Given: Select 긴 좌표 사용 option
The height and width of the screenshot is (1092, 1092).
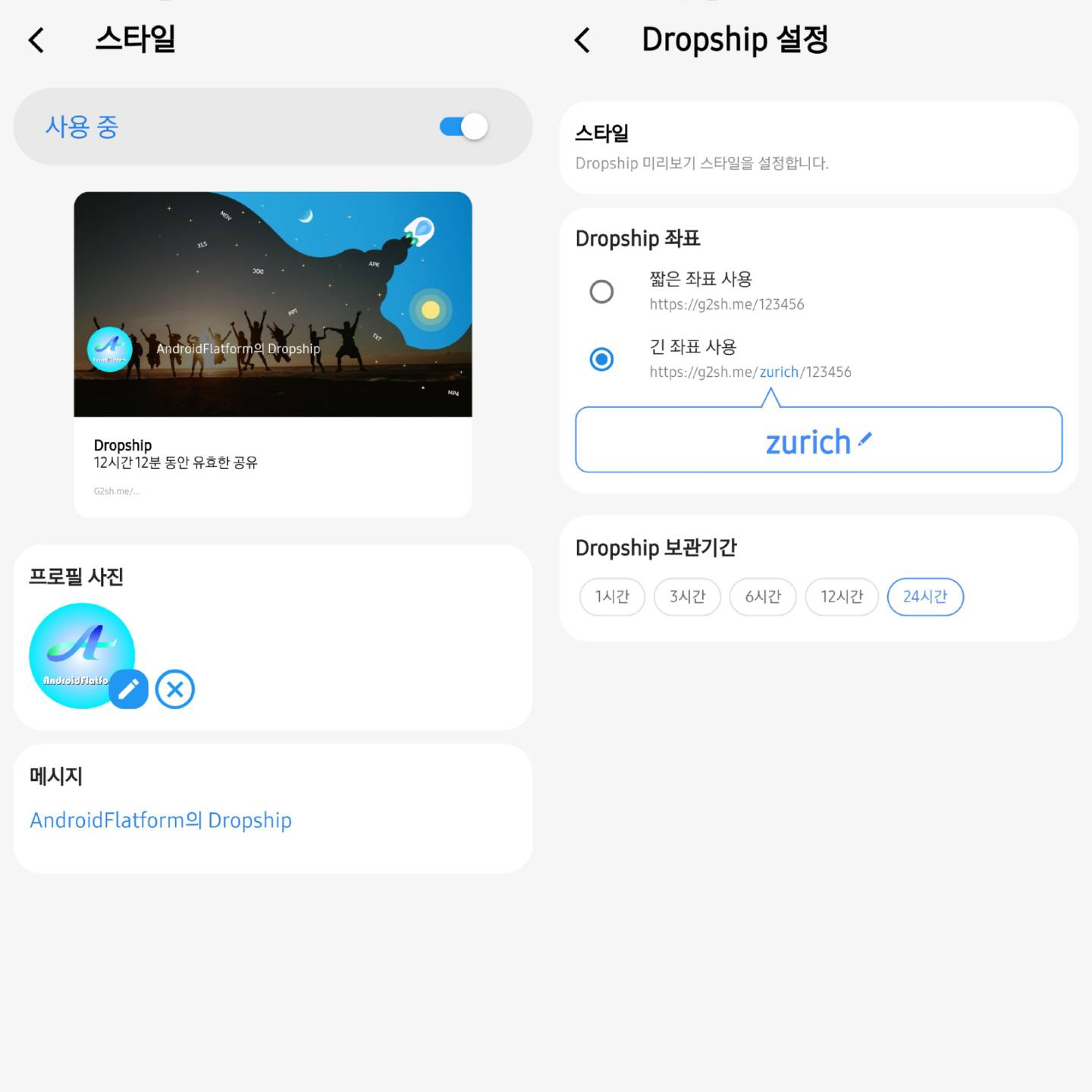Looking at the screenshot, I should [x=601, y=359].
